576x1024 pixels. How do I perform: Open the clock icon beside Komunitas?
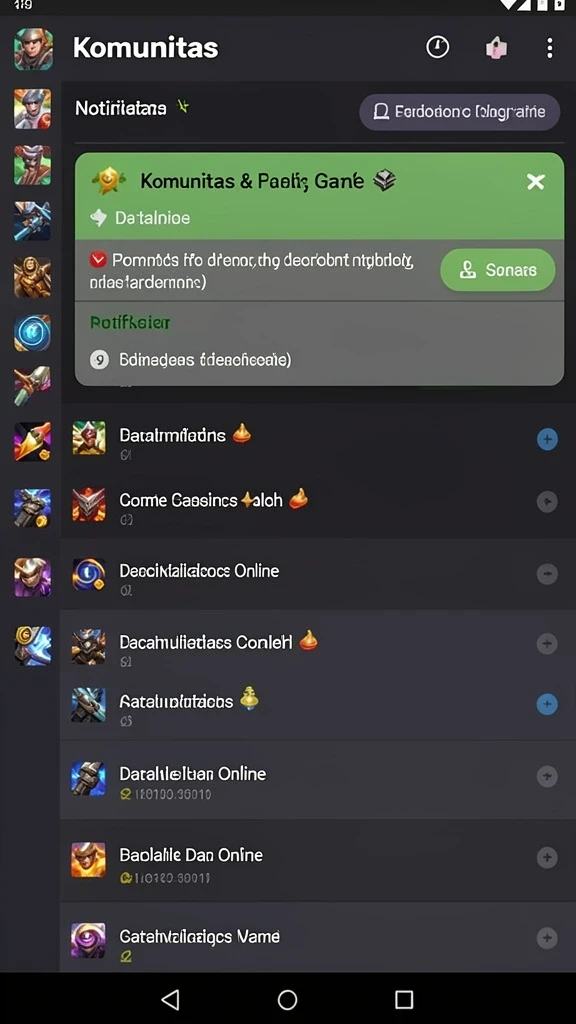438,47
